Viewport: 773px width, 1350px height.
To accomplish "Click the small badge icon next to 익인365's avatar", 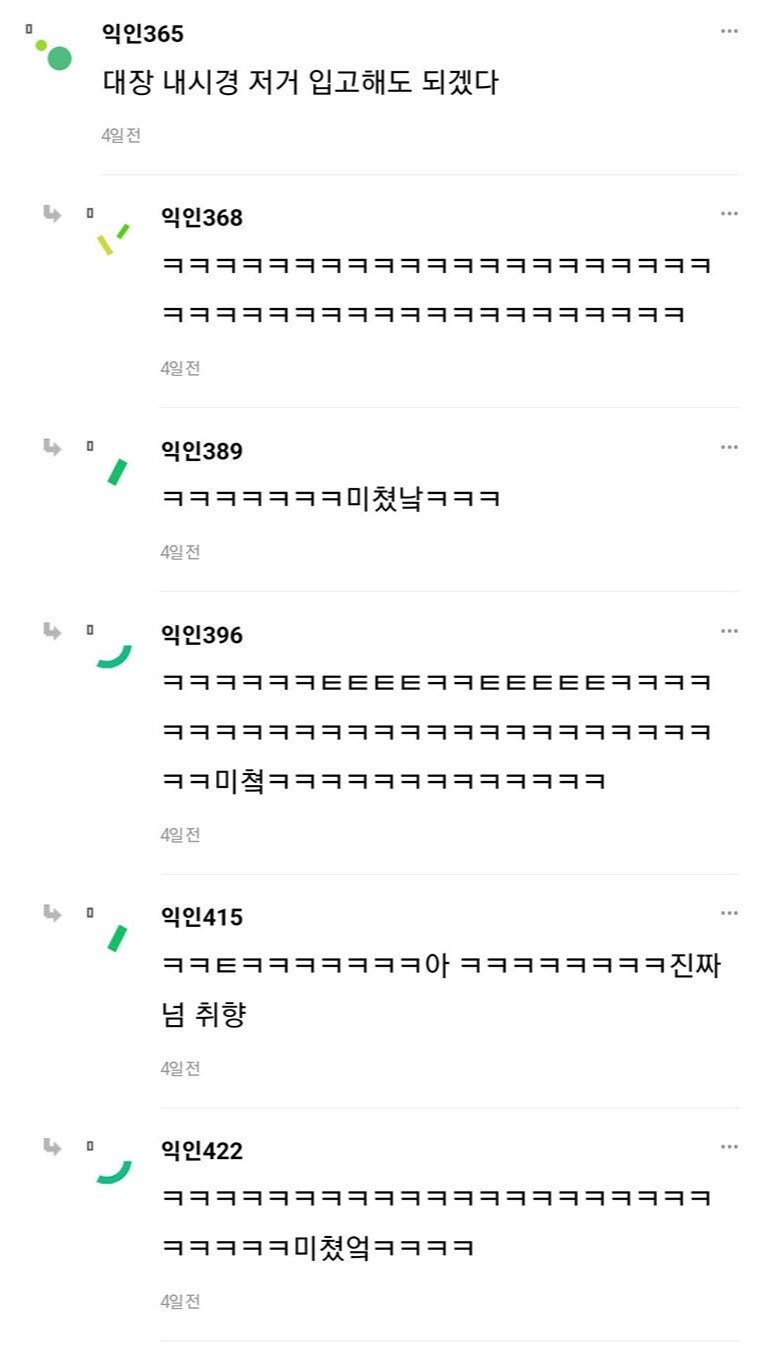I will pyautogui.click(x=28, y=29).
